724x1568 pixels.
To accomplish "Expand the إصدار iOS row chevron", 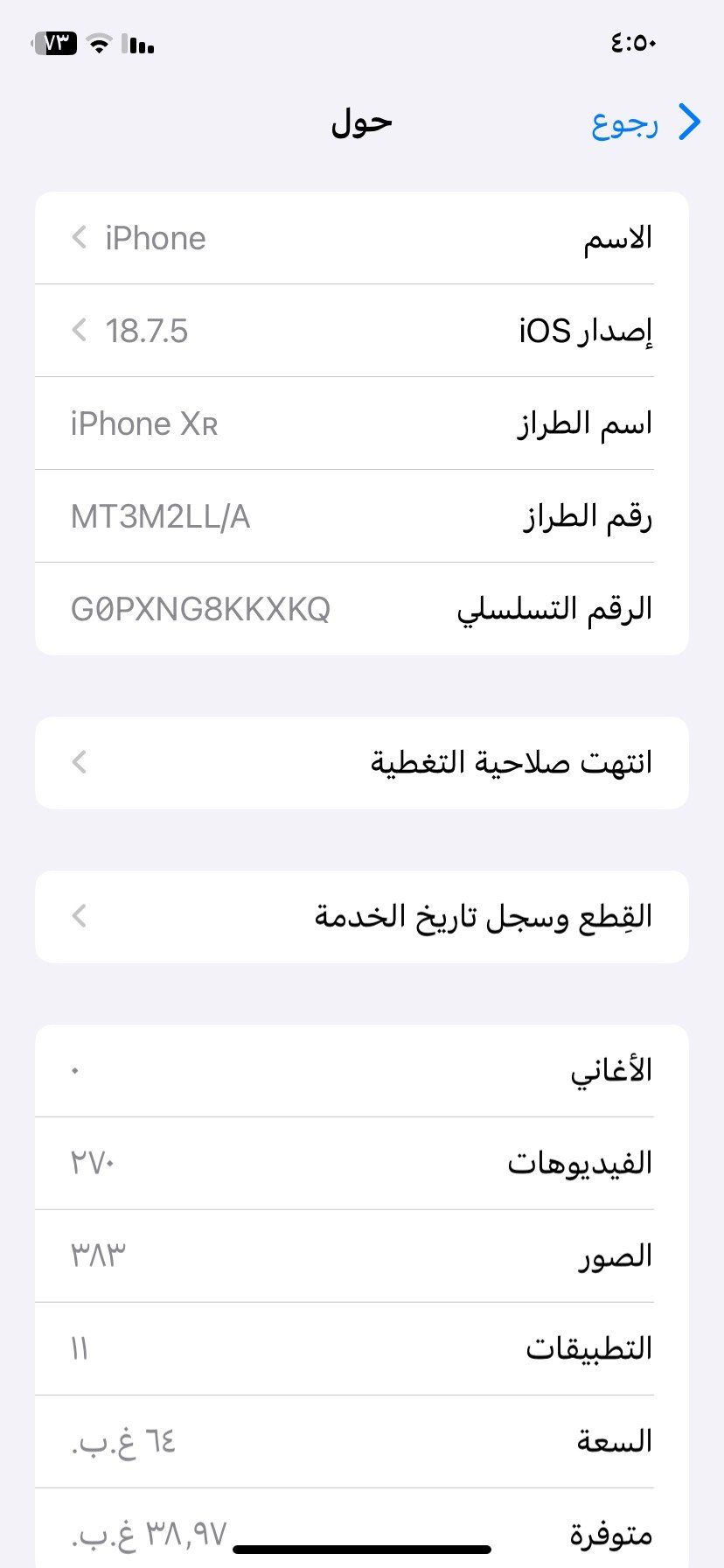I will click(79, 330).
